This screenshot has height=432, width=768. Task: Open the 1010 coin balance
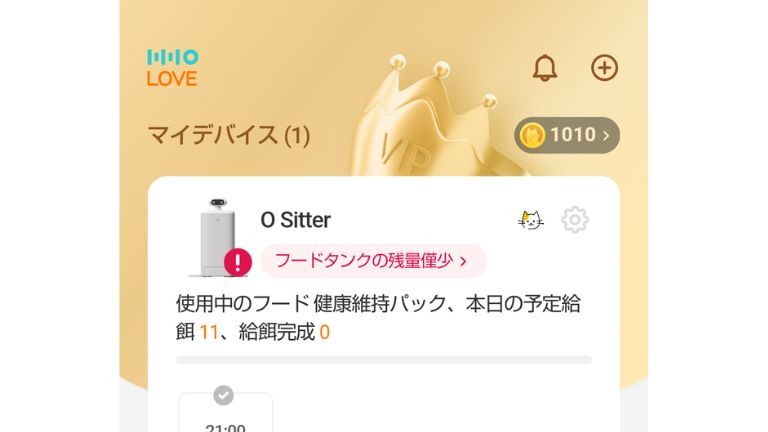[x=567, y=135]
